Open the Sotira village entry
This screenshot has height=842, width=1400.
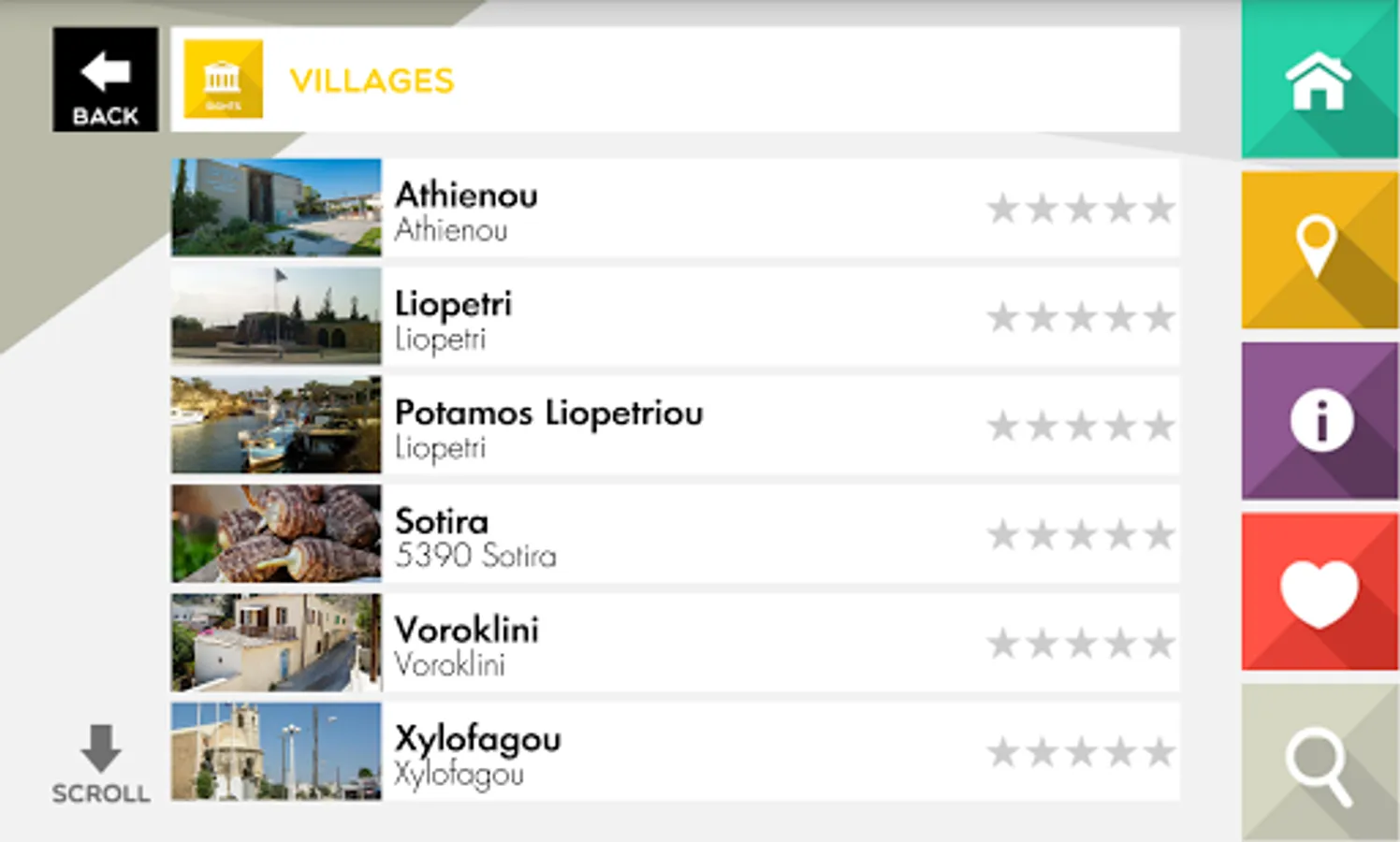click(674, 534)
